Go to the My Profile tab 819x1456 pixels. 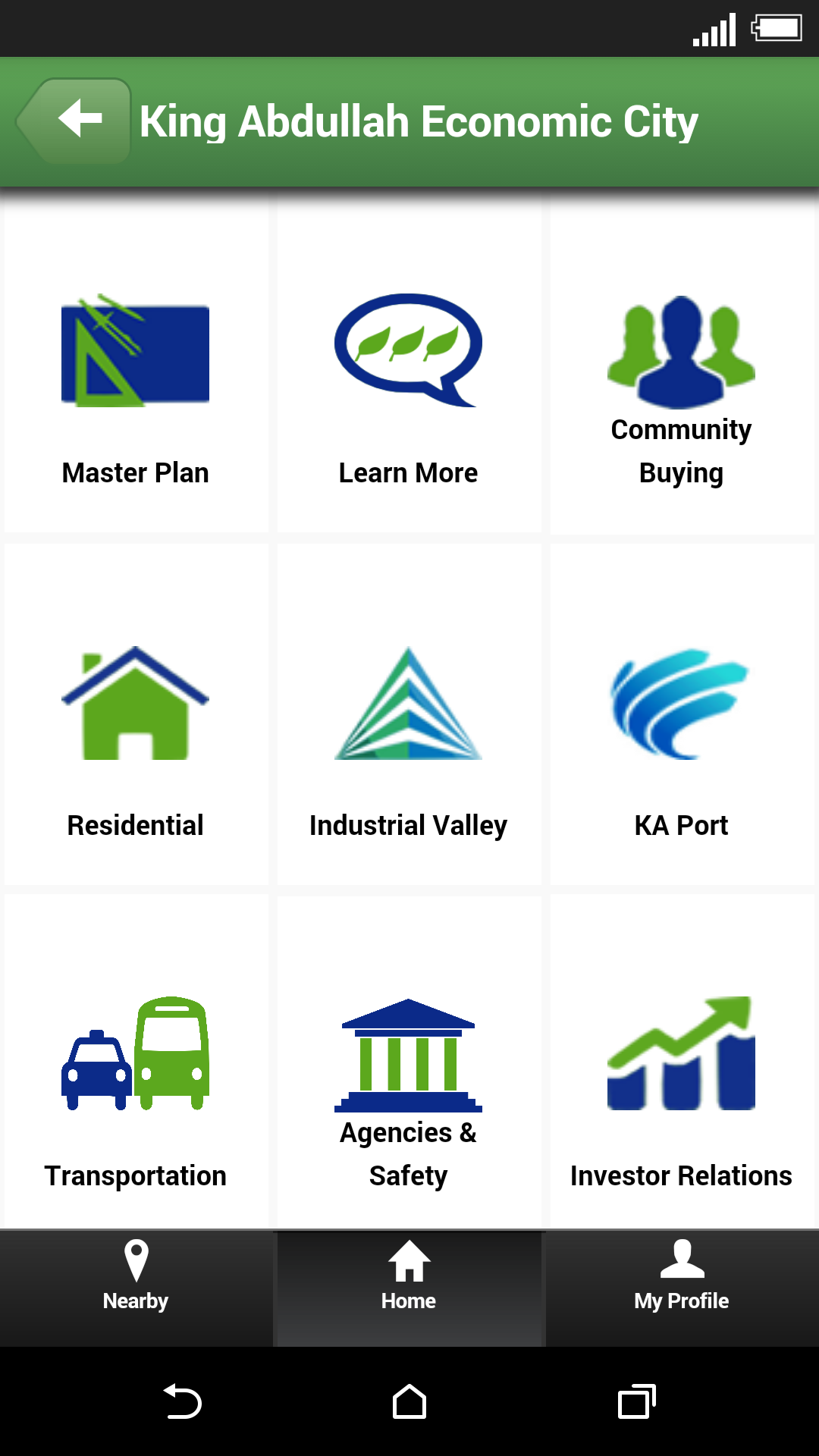(x=682, y=1288)
